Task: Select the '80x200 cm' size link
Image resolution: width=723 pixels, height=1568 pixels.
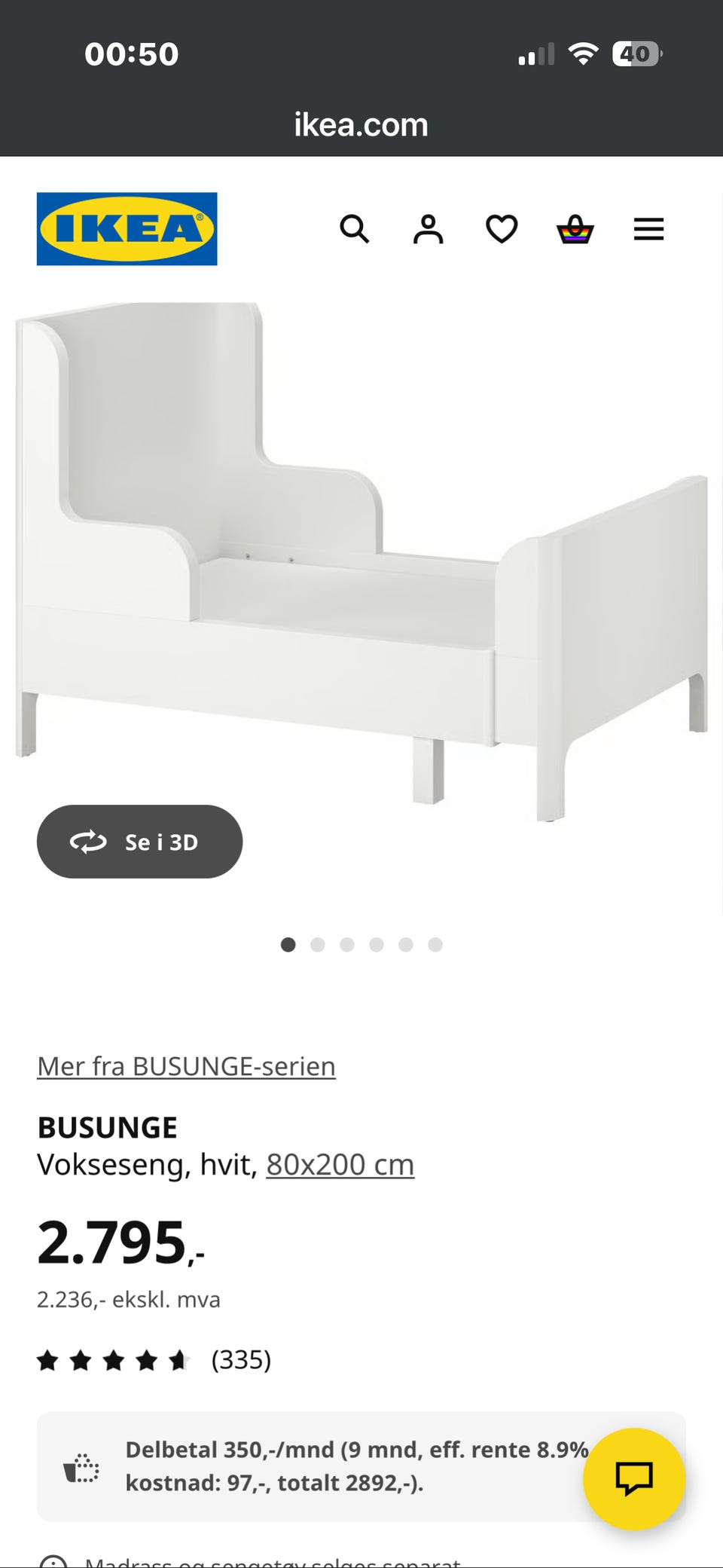Action: pos(340,1163)
